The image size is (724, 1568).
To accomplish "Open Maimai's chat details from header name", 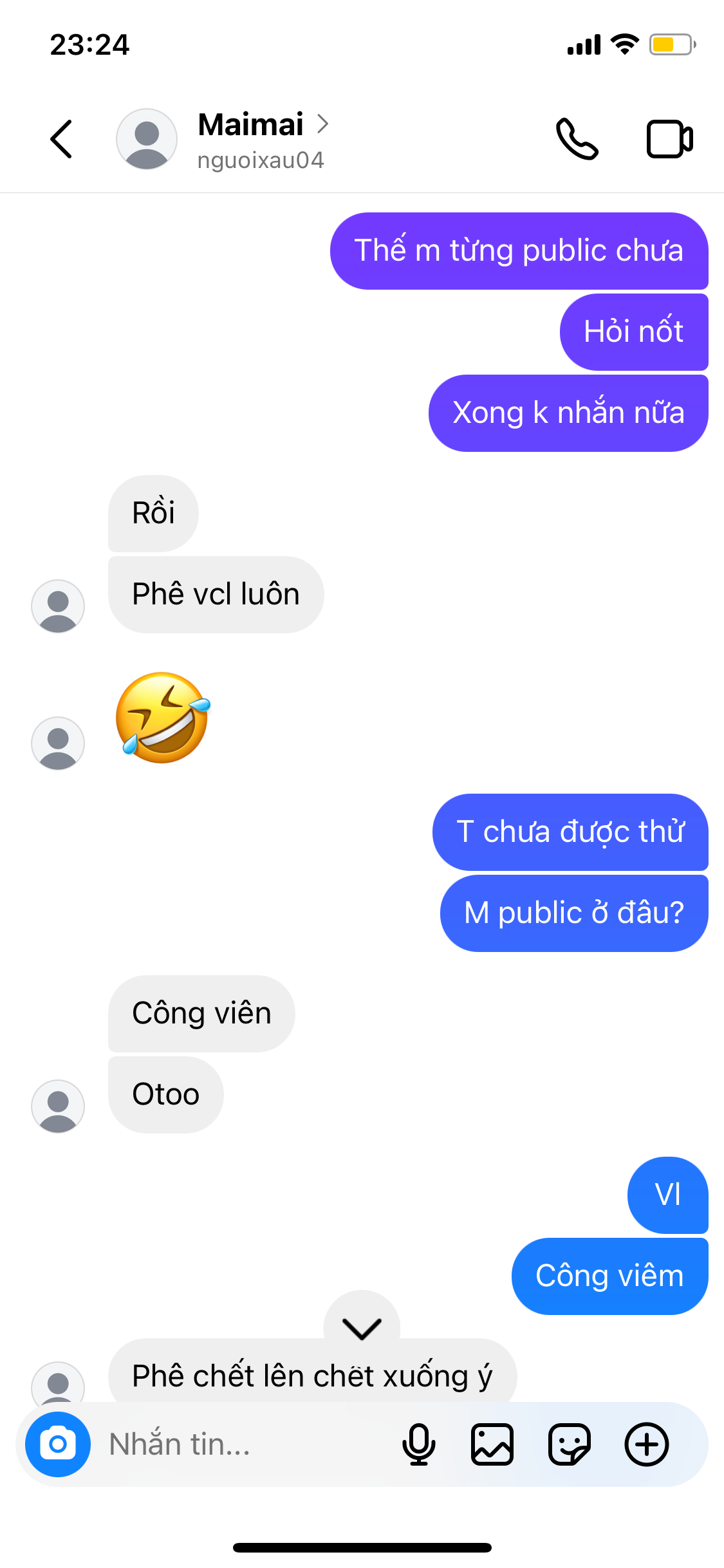I will 252,125.
